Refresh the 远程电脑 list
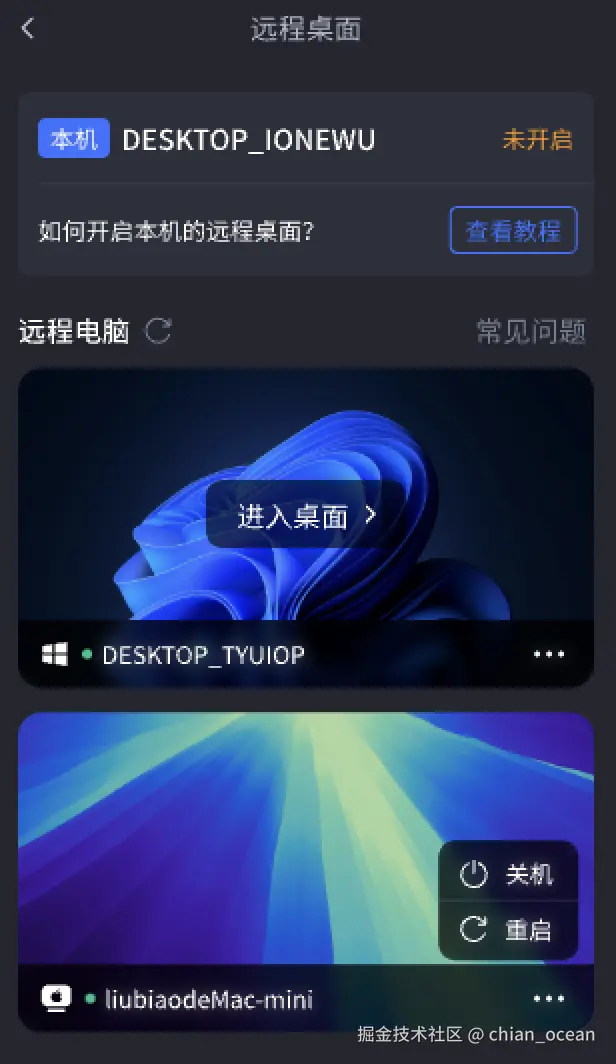616x1064 pixels. click(x=159, y=331)
